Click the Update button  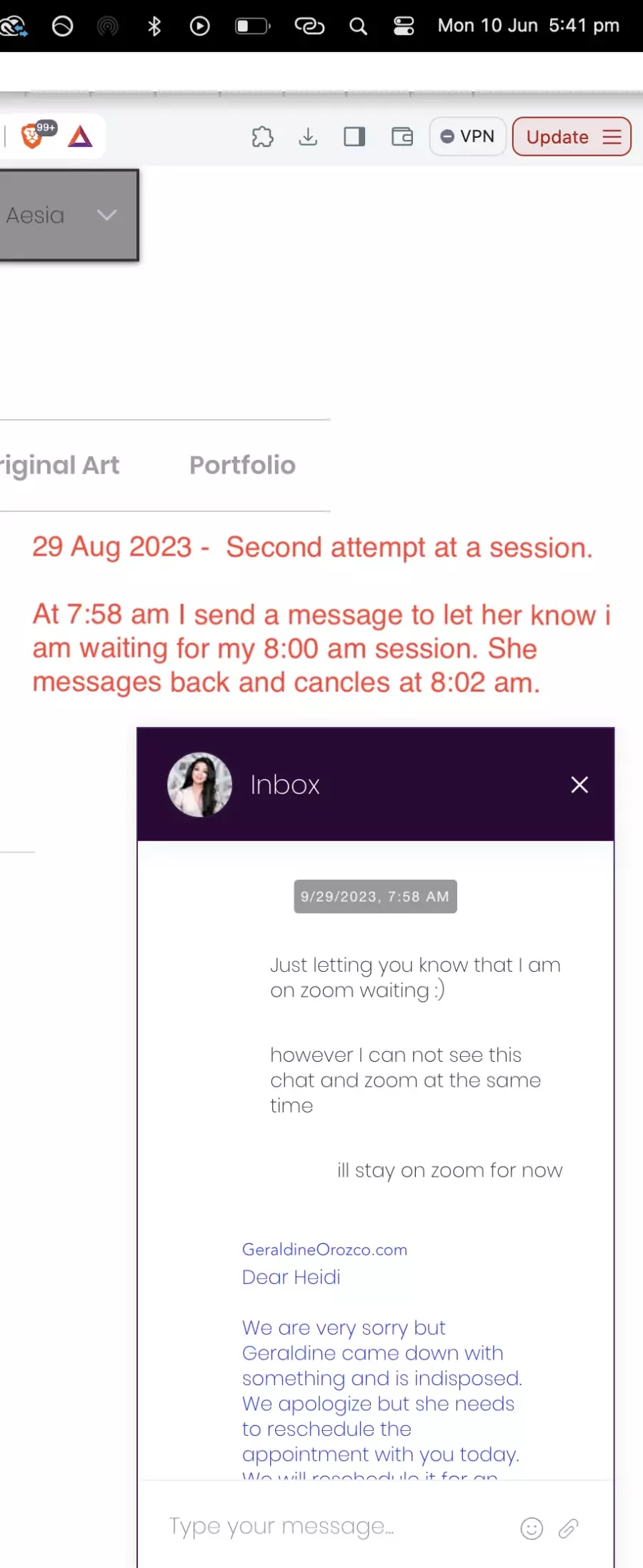(557, 137)
